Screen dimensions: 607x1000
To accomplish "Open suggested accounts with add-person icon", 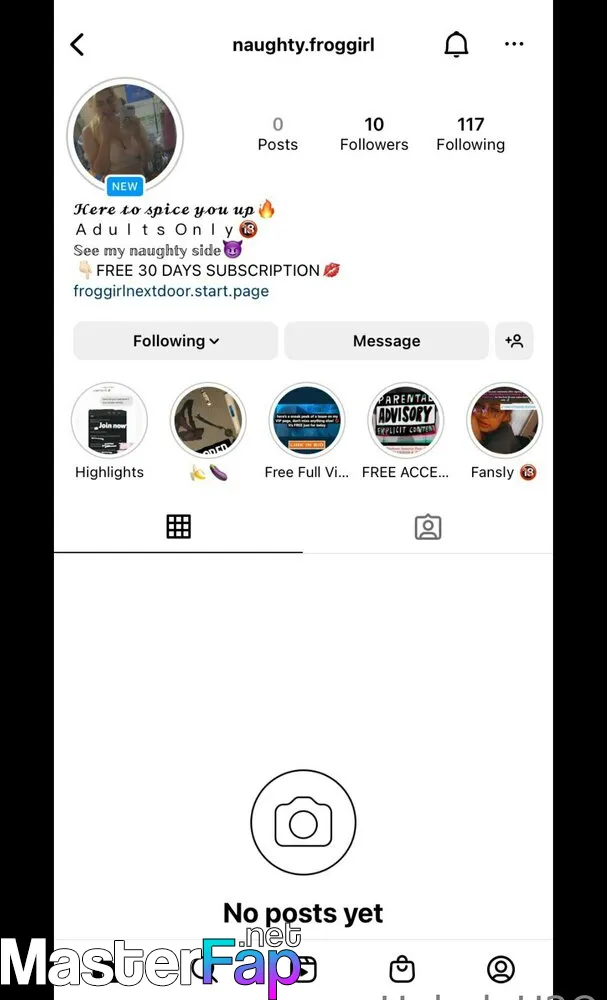I will click(514, 341).
